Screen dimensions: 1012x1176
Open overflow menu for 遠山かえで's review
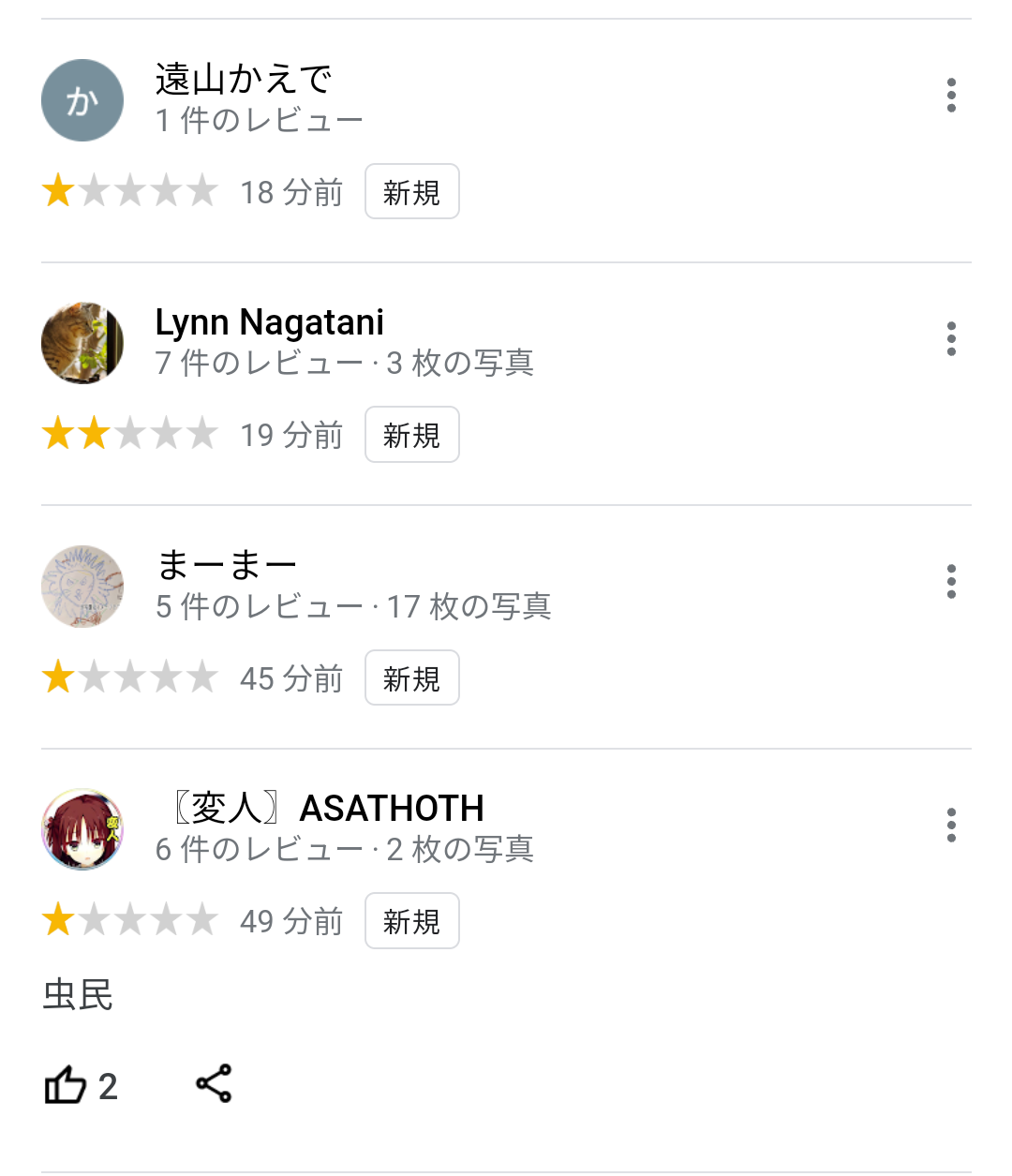point(951,96)
